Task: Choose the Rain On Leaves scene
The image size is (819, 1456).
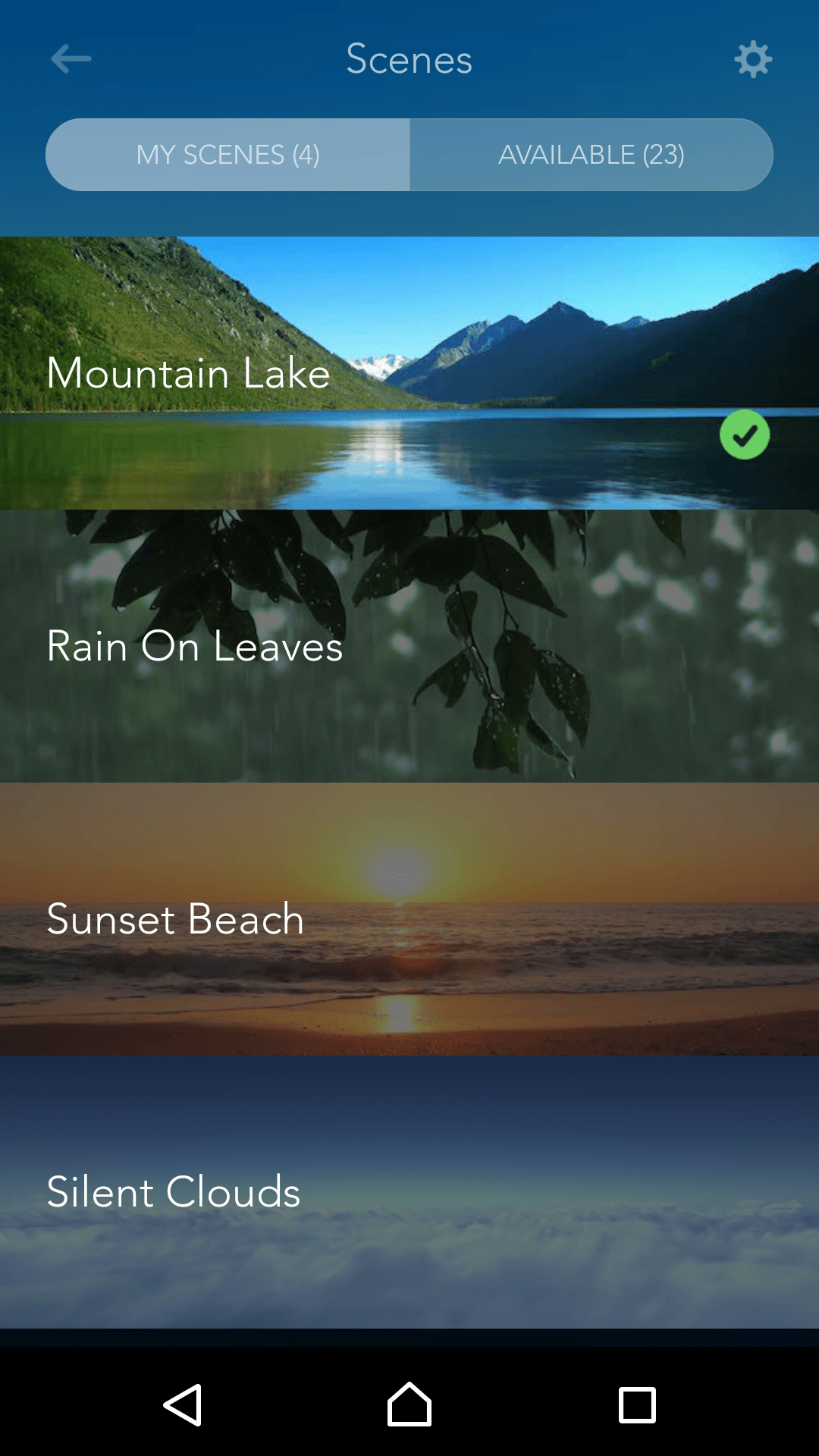Action: point(409,646)
